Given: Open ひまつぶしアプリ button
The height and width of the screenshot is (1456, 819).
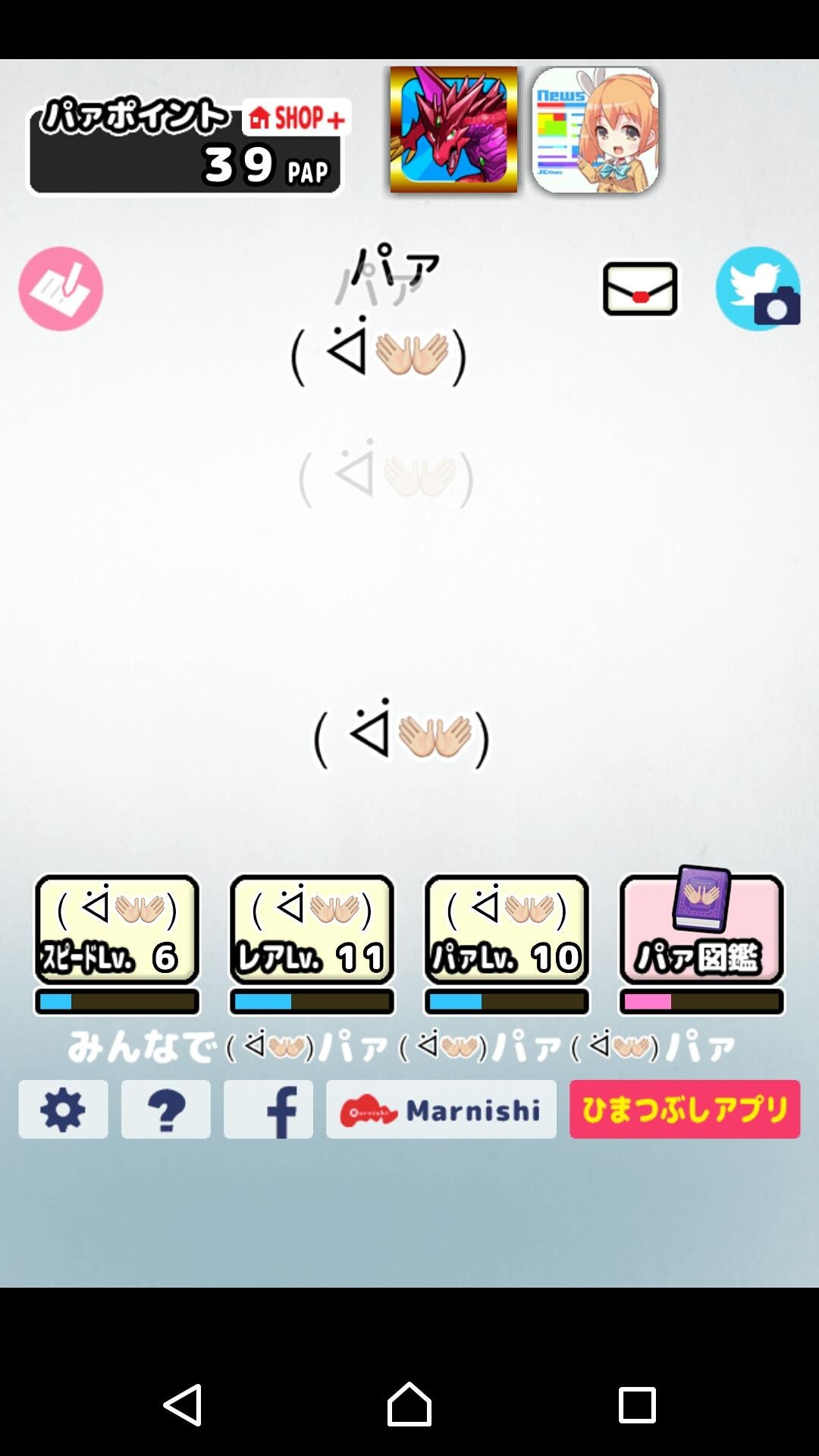Looking at the screenshot, I should [685, 1109].
